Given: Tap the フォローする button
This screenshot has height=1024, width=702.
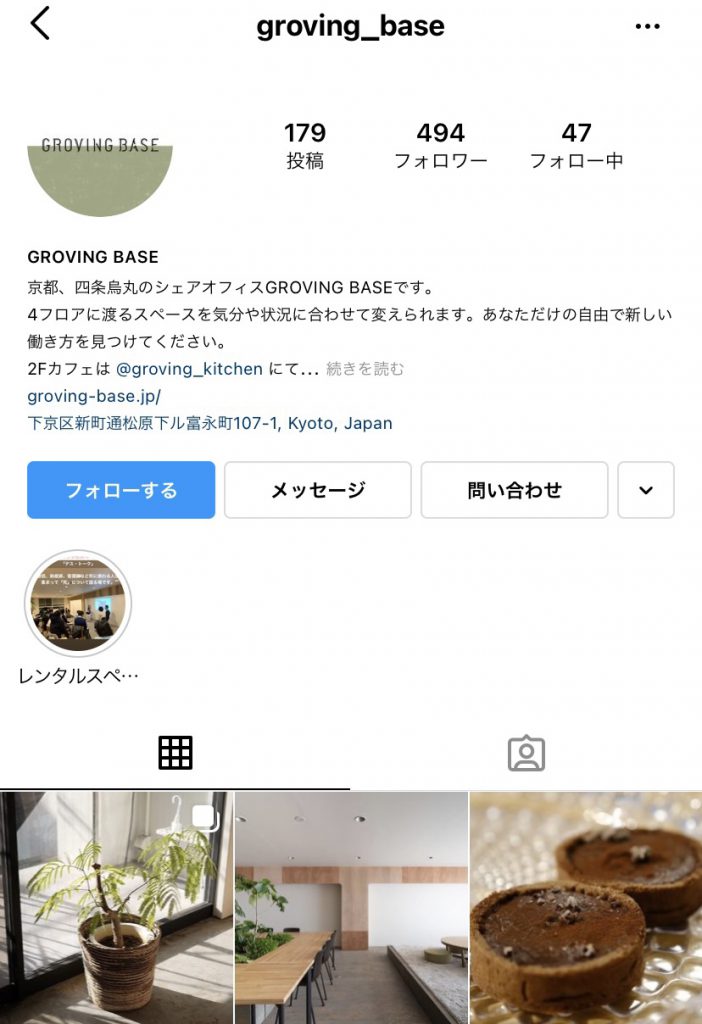Looking at the screenshot, I should pos(121,490).
